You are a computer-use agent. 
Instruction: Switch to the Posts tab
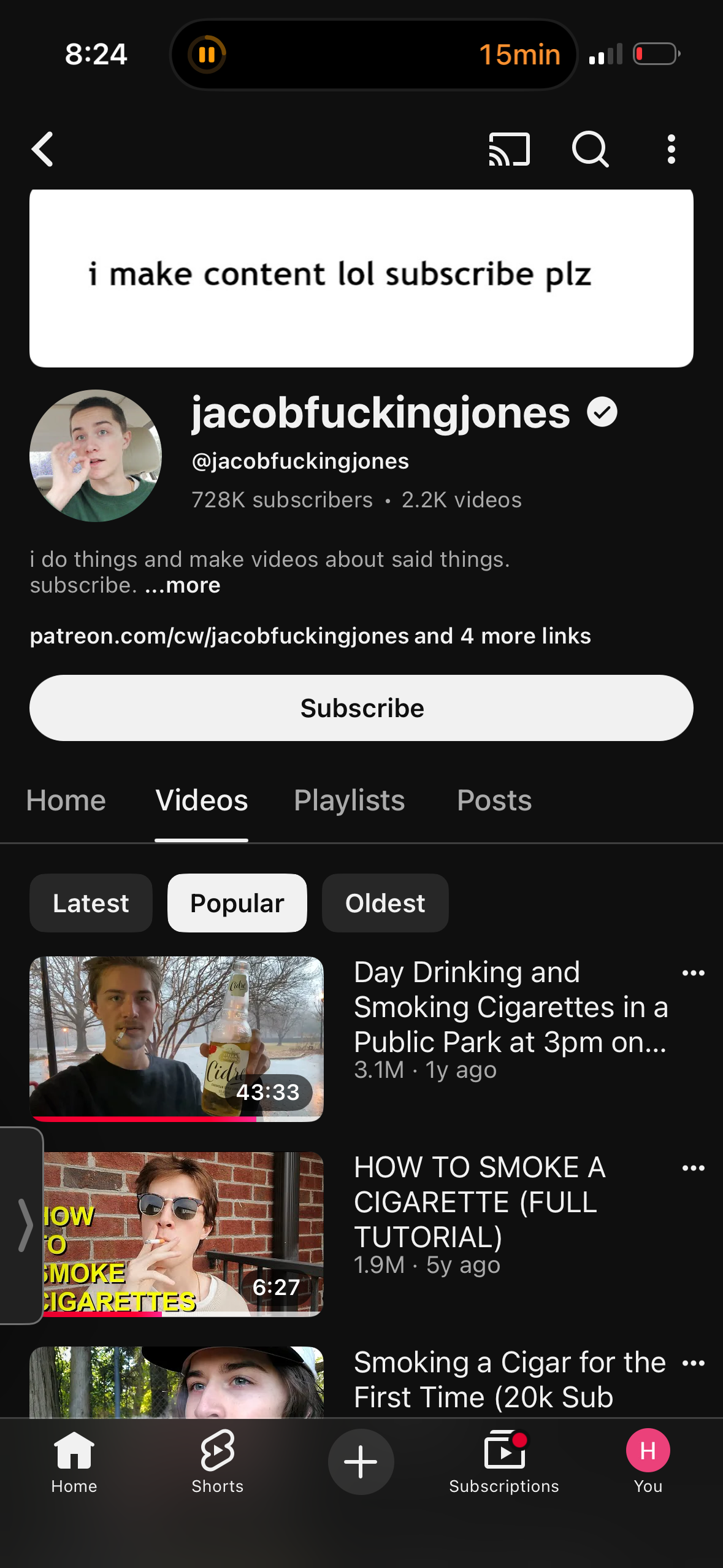(494, 801)
